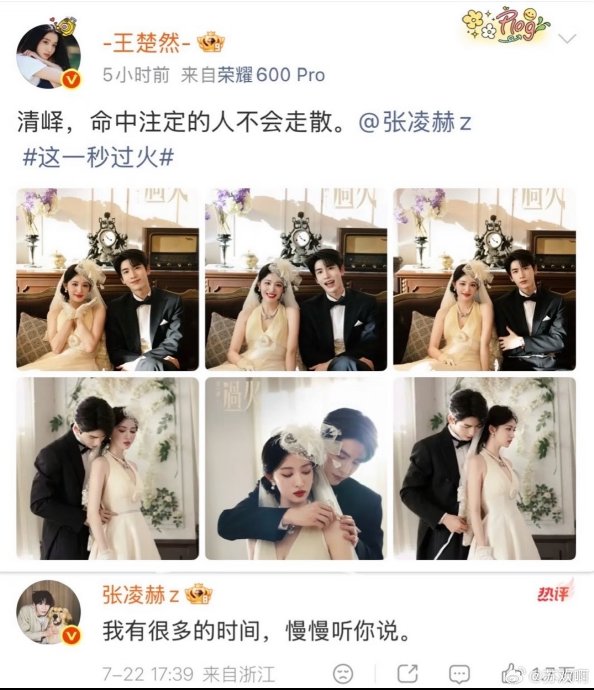Like 张凌赫z's comment
Image resolution: width=594 pixels, height=690 pixels.
pos(513,674)
